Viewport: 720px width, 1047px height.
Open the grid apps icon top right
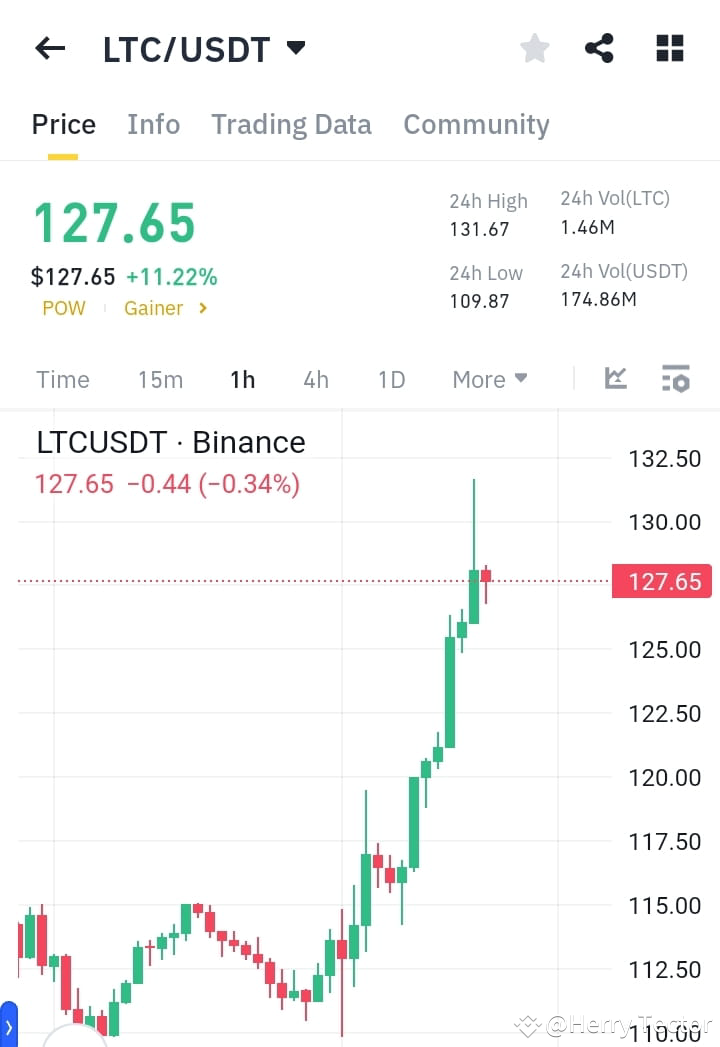(x=668, y=47)
